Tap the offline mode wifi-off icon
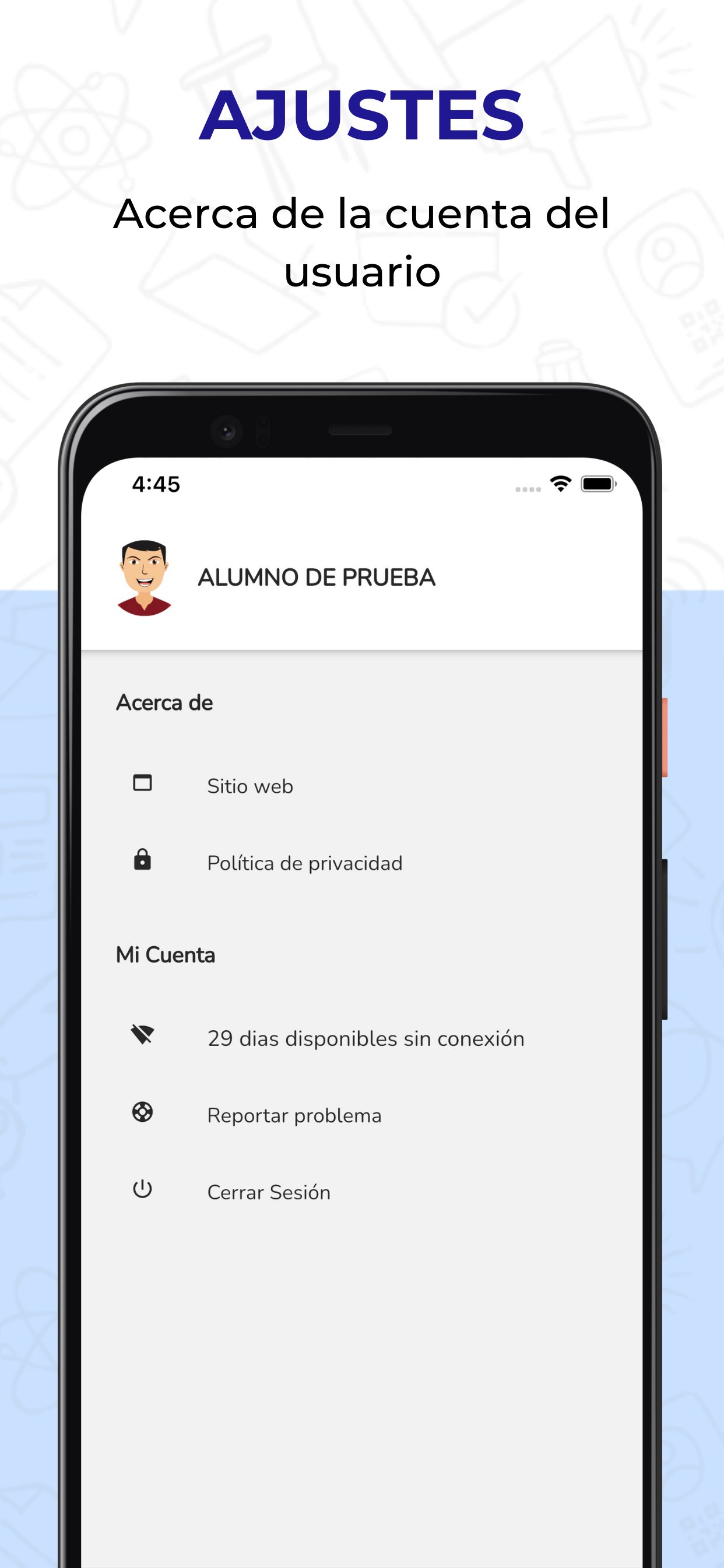 [x=142, y=1037]
